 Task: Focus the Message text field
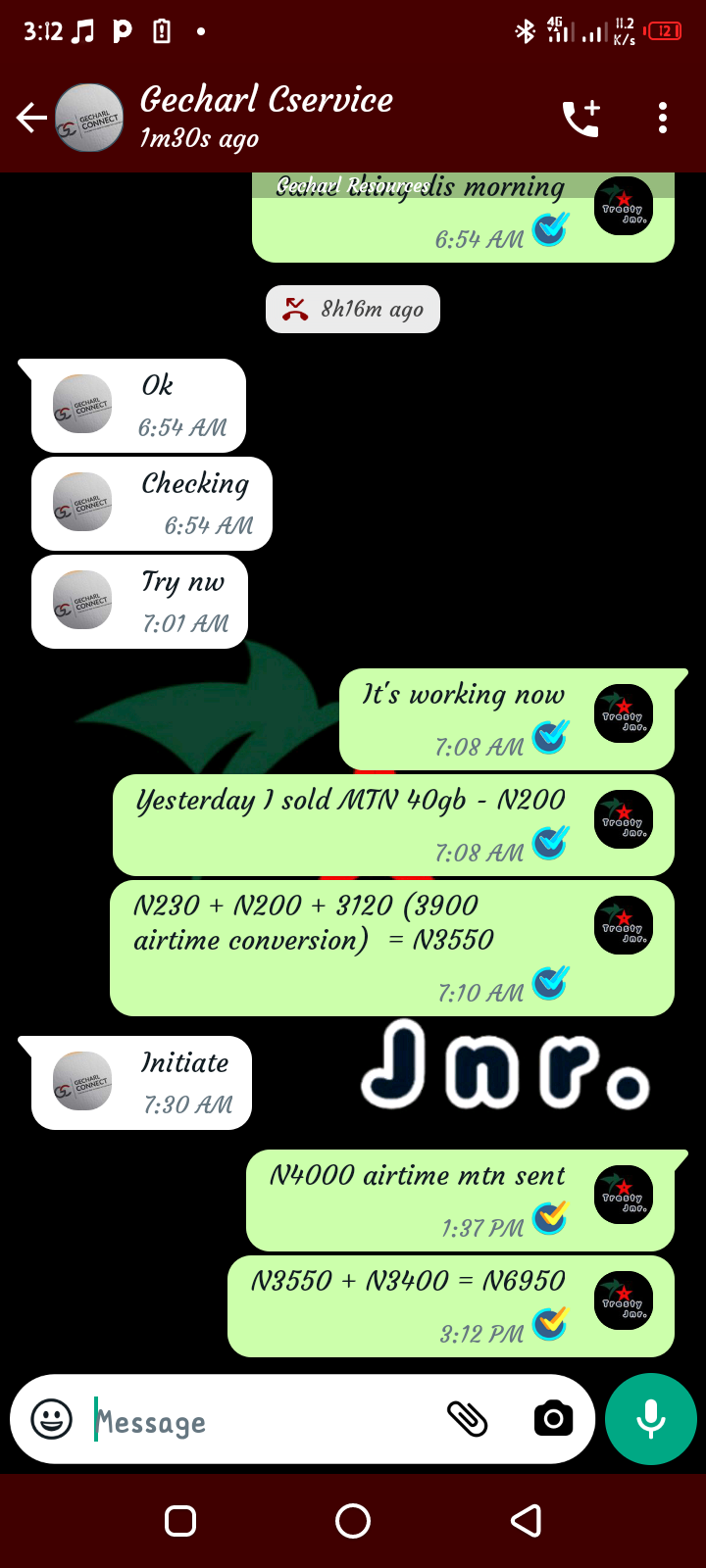pos(260,1421)
